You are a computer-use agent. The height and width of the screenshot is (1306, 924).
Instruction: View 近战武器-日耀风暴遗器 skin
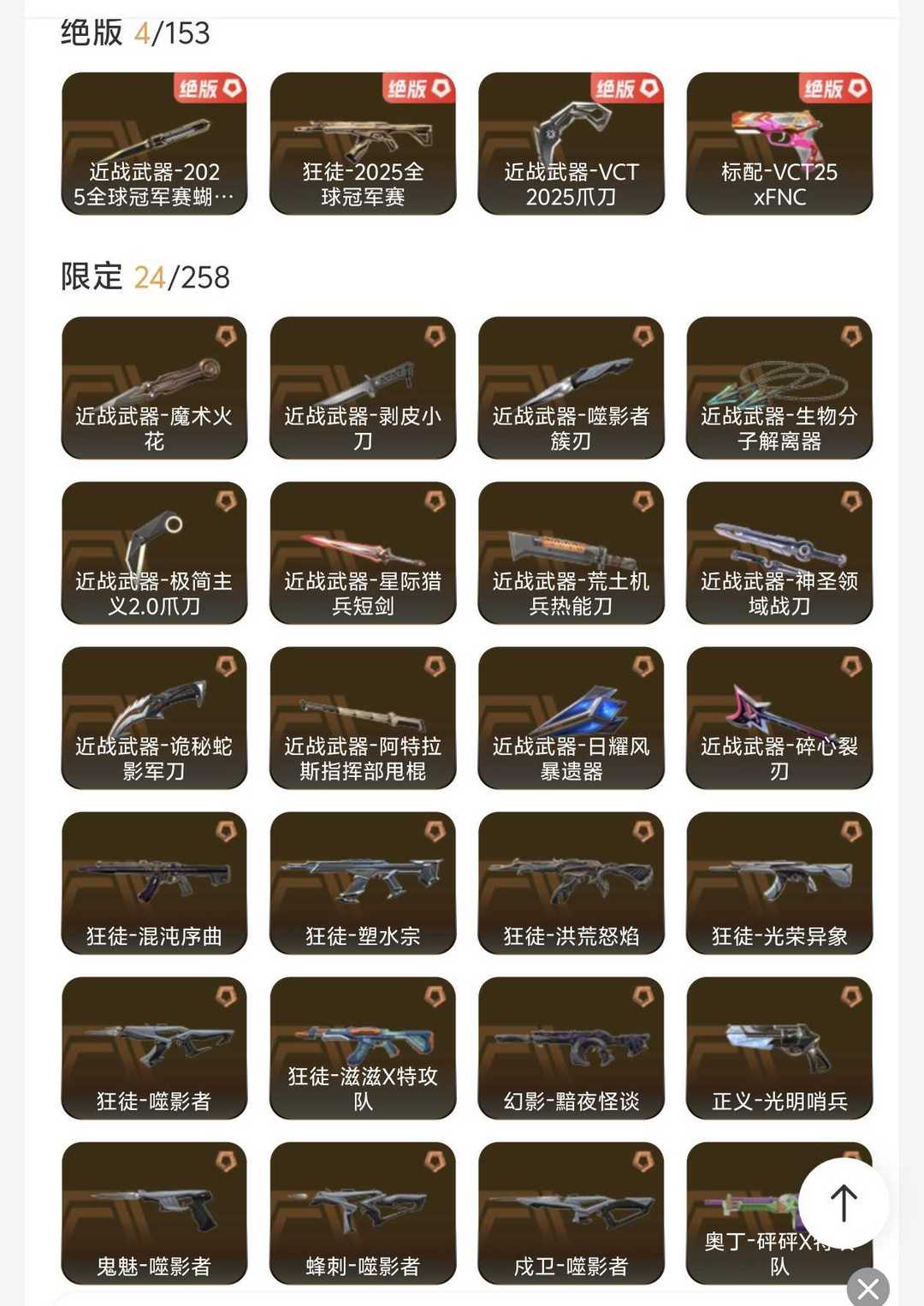pos(571,718)
